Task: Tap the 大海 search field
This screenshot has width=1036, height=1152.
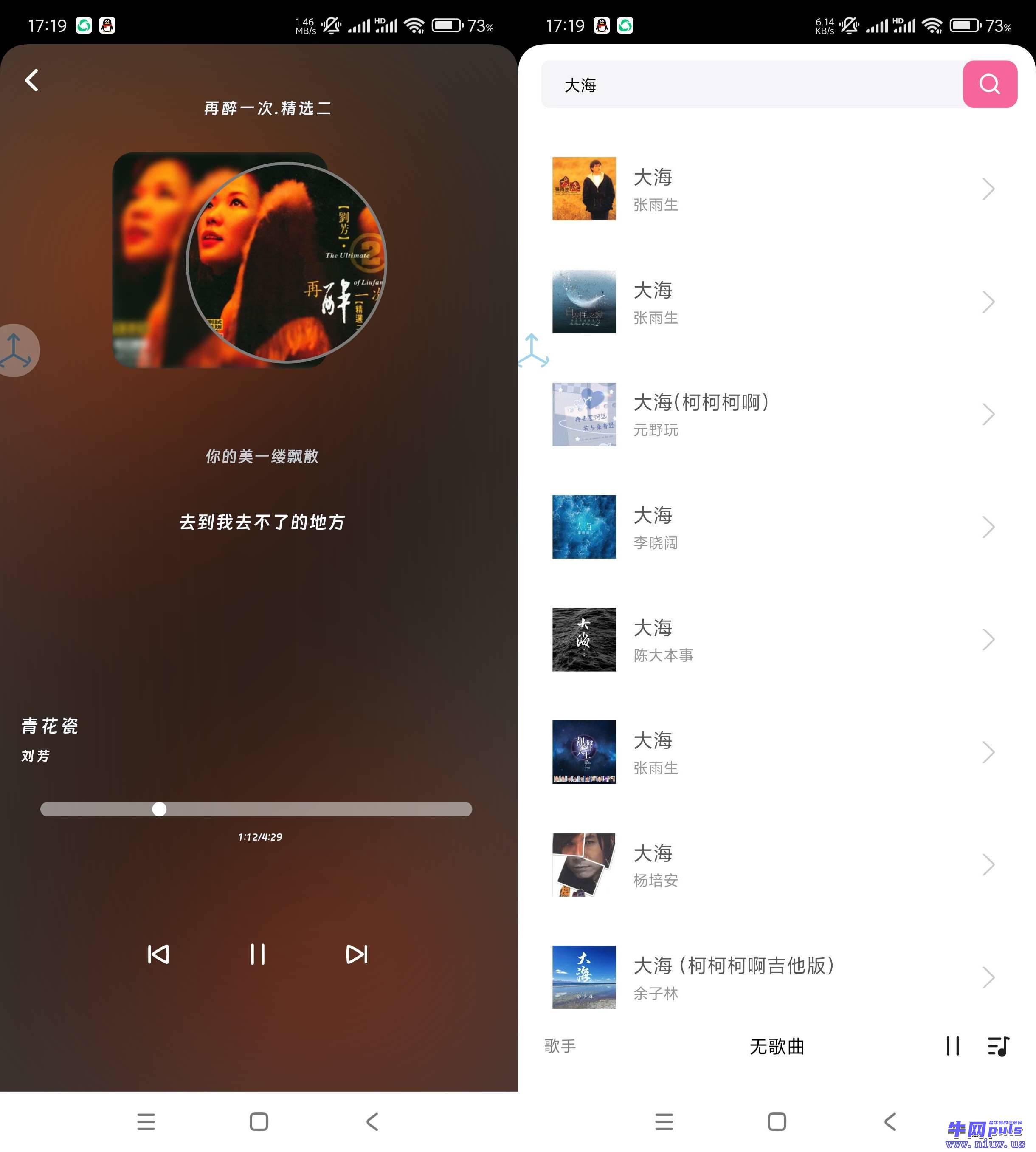Action: 752,85
